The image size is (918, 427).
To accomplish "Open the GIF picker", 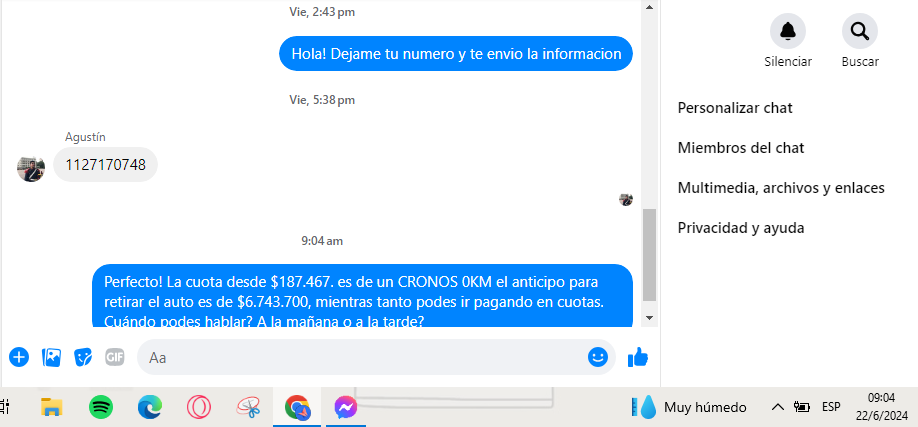I will 115,357.
